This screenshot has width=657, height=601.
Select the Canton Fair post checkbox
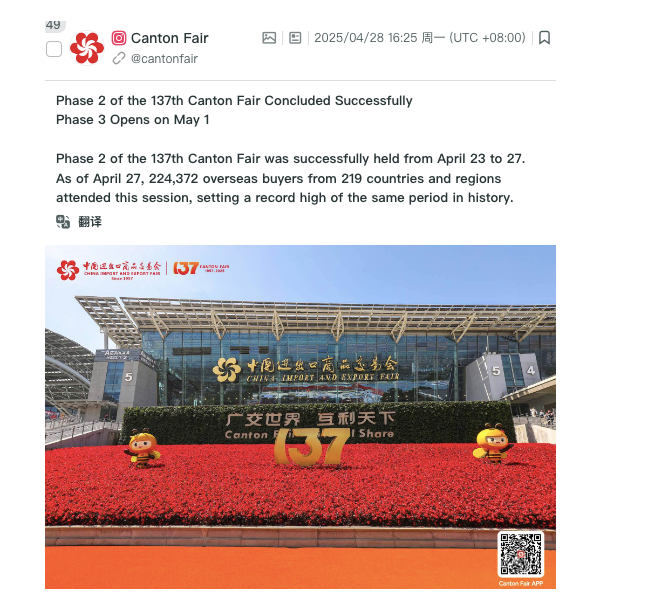(54, 49)
